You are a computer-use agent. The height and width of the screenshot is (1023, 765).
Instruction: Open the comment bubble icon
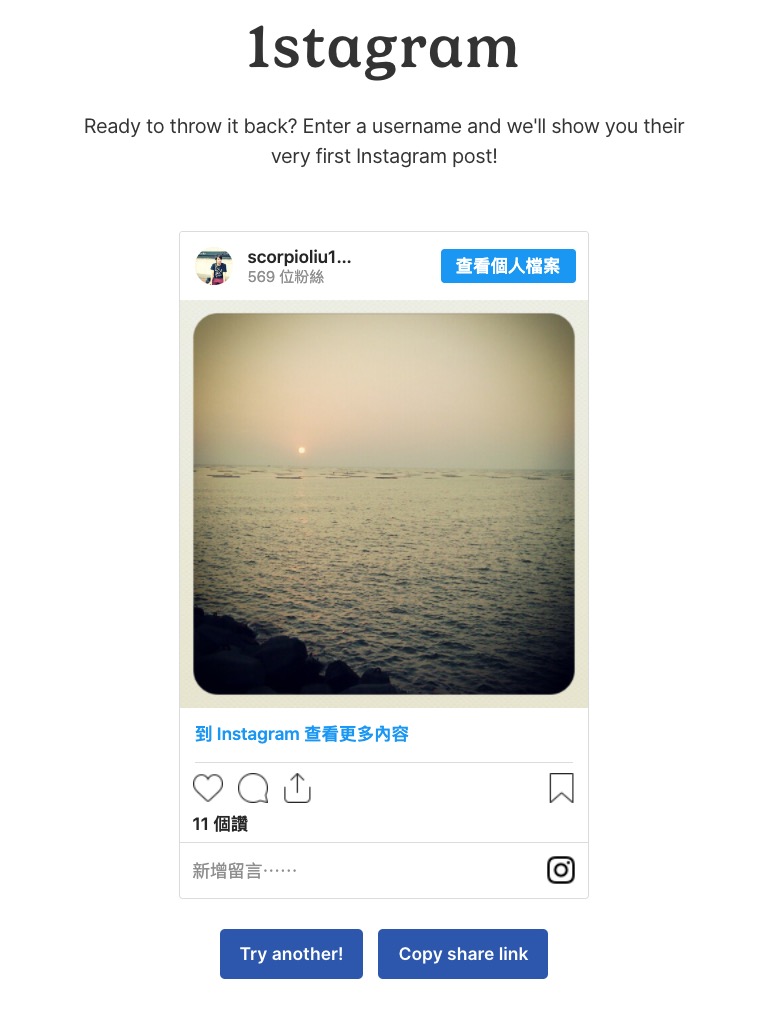tap(253, 789)
